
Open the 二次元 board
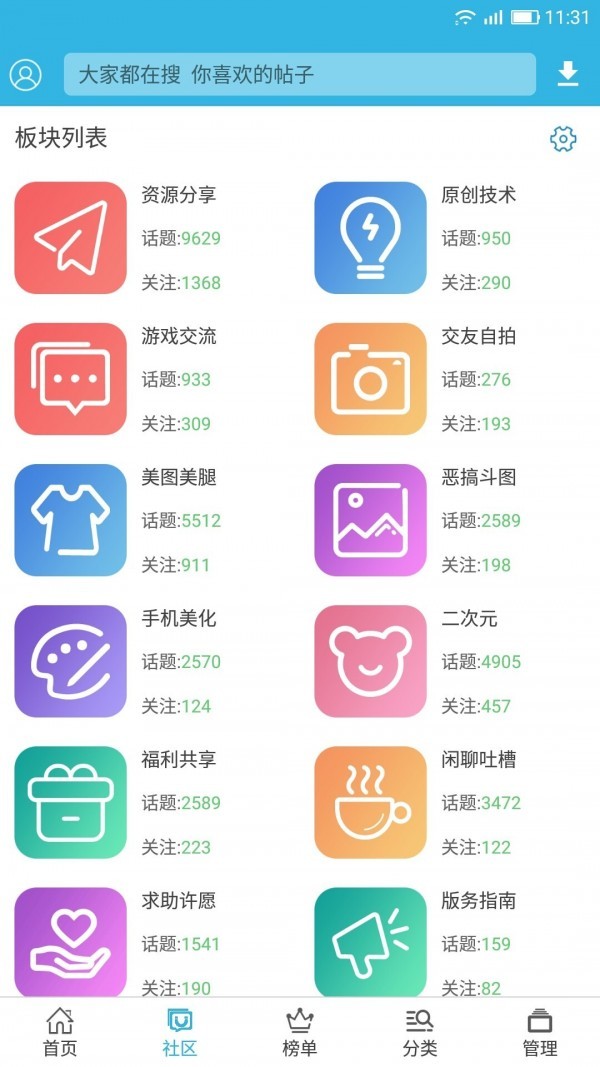[x=371, y=661]
